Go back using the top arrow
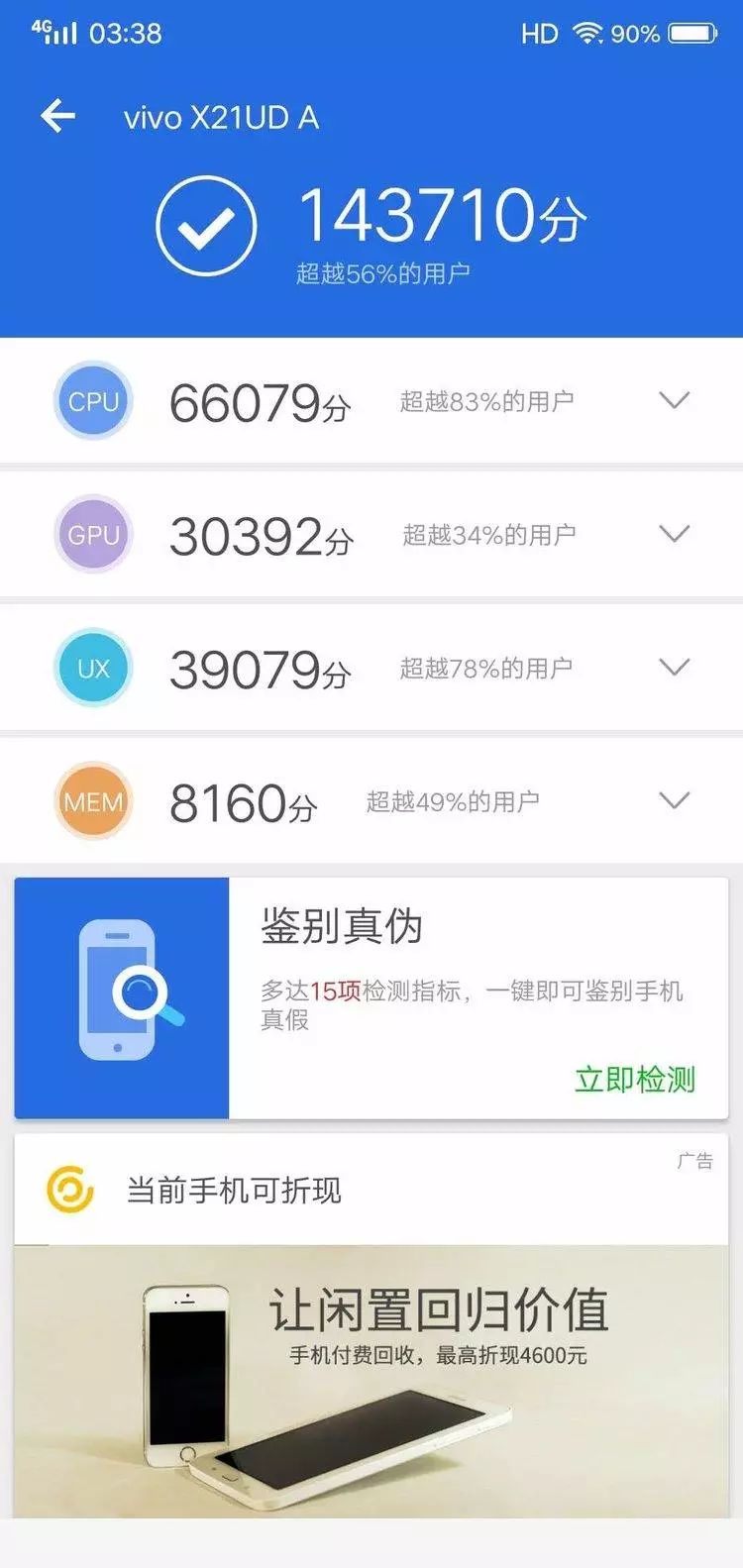The image size is (743, 1568). [x=57, y=117]
